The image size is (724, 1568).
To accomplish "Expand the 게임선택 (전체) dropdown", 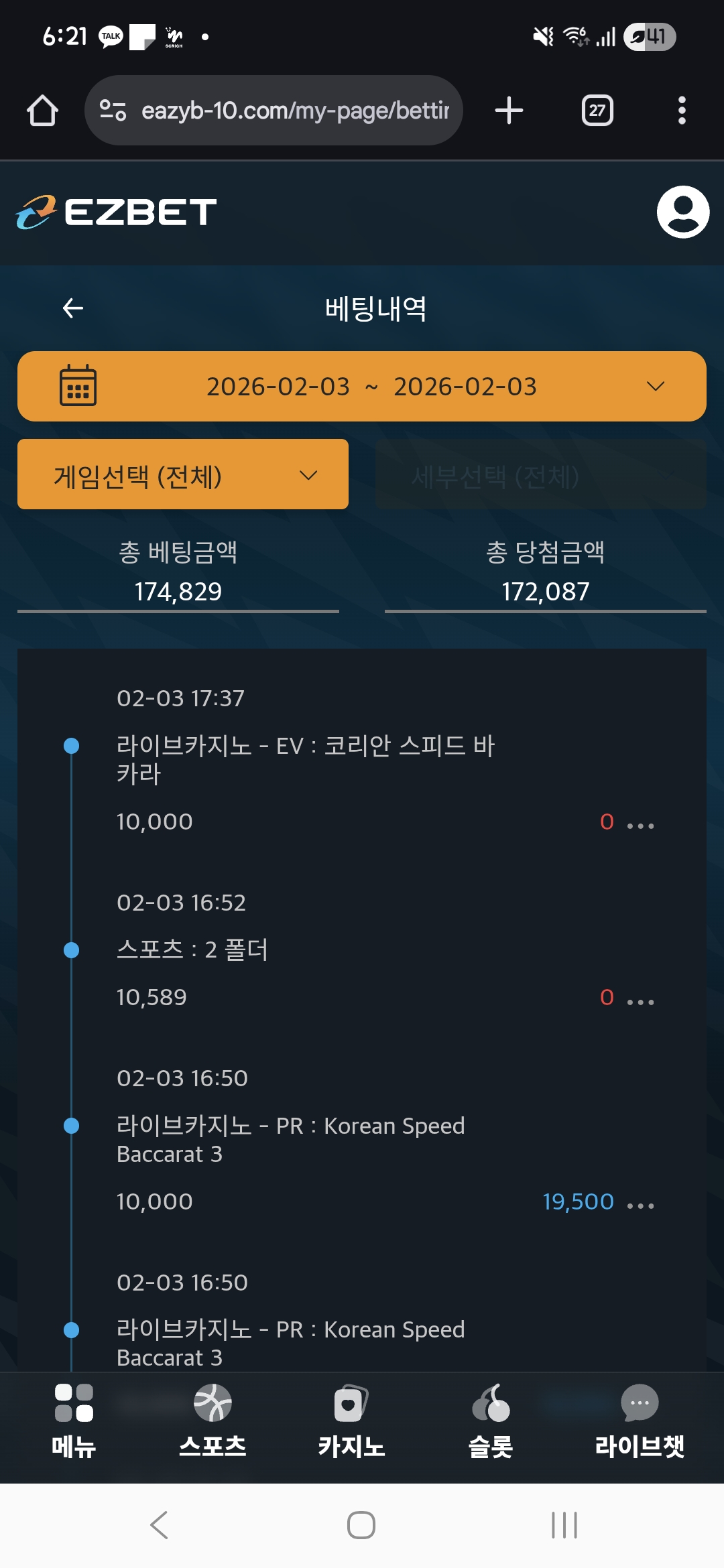I will pyautogui.click(x=182, y=475).
